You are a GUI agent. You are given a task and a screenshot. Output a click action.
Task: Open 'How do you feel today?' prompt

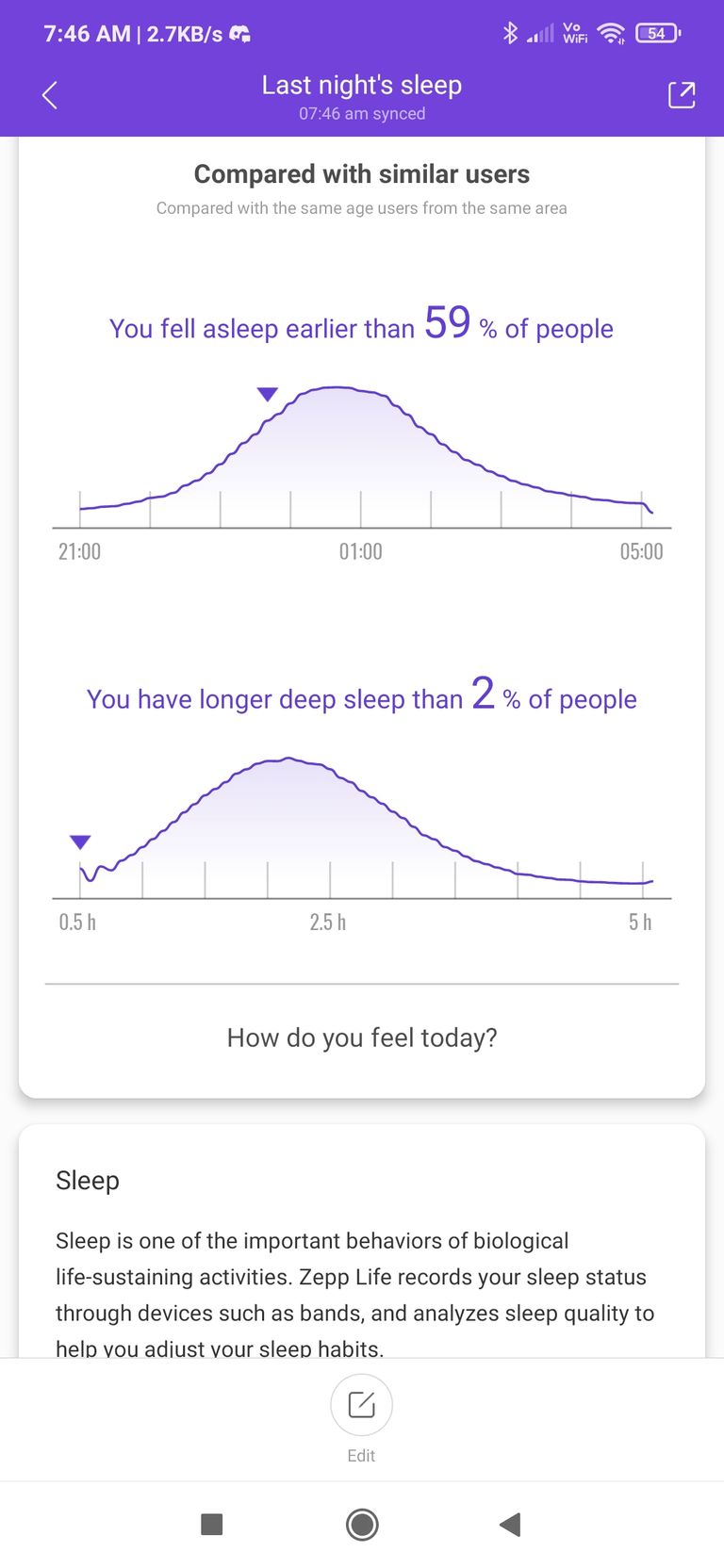(x=362, y=1037)
